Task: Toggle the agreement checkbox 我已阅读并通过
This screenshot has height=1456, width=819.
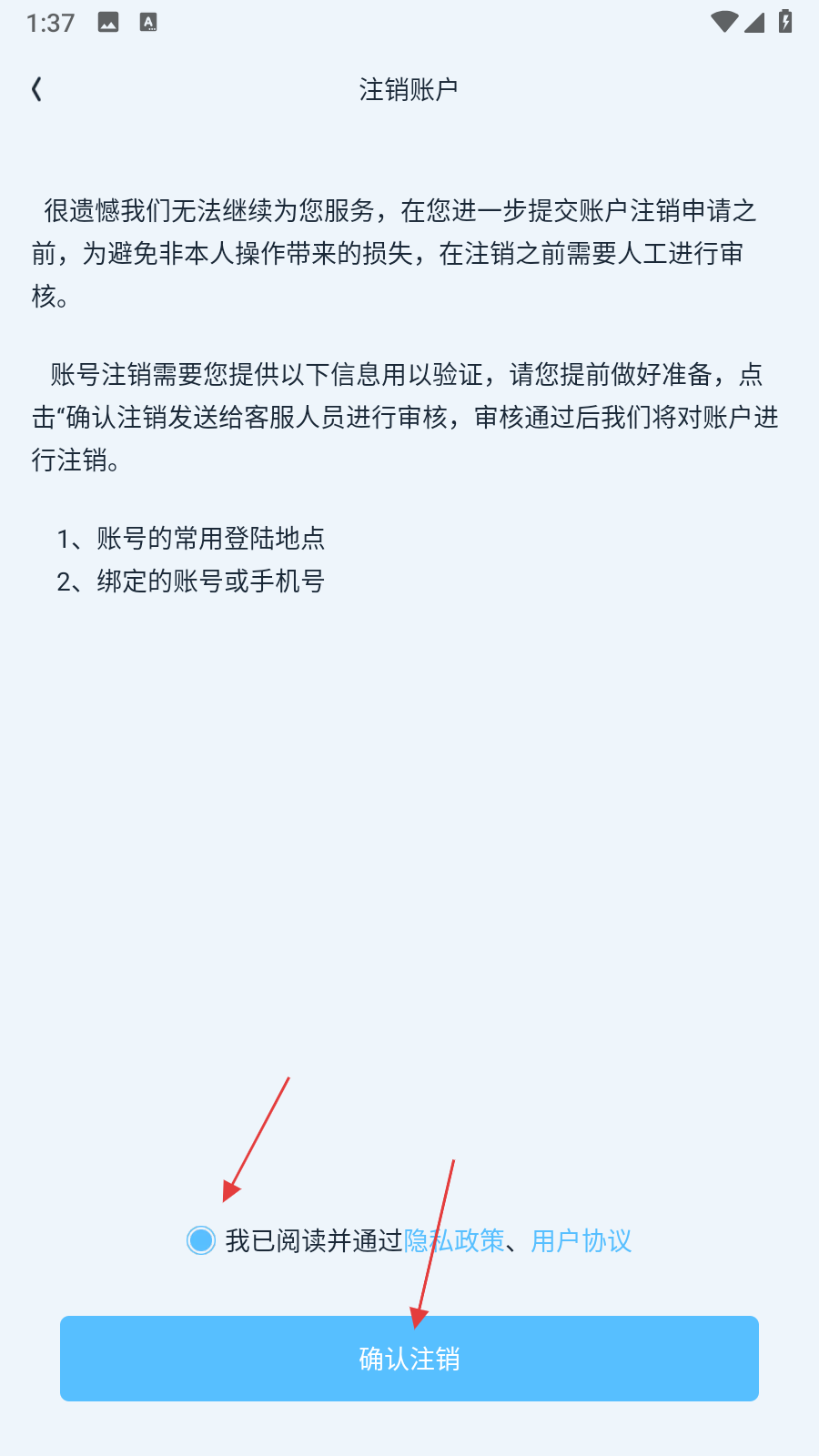Action: click(x=201, y=1239)
